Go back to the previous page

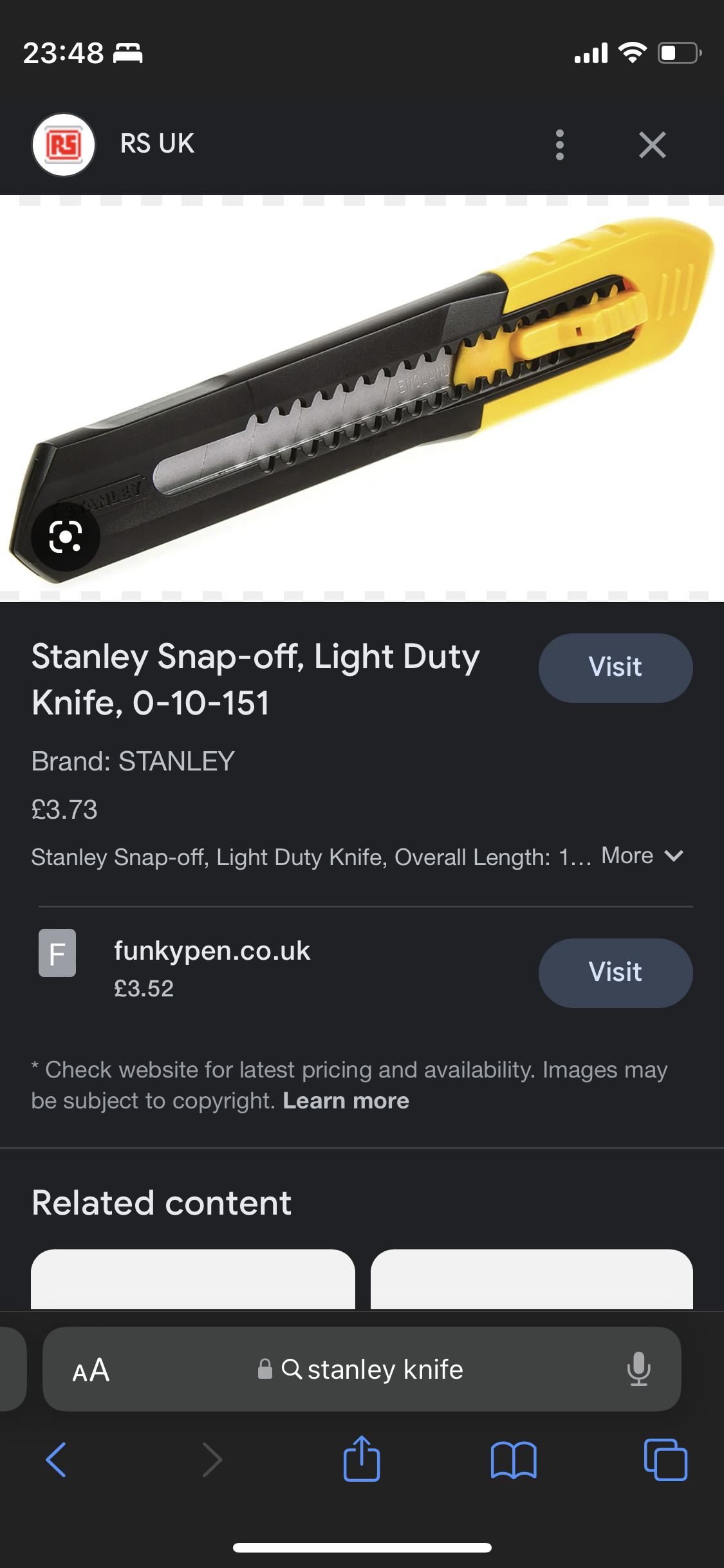coord(57,1459)
